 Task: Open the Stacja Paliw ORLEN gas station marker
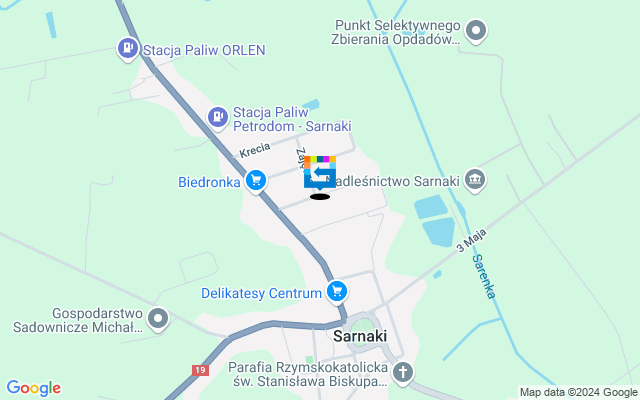point(128,47)
